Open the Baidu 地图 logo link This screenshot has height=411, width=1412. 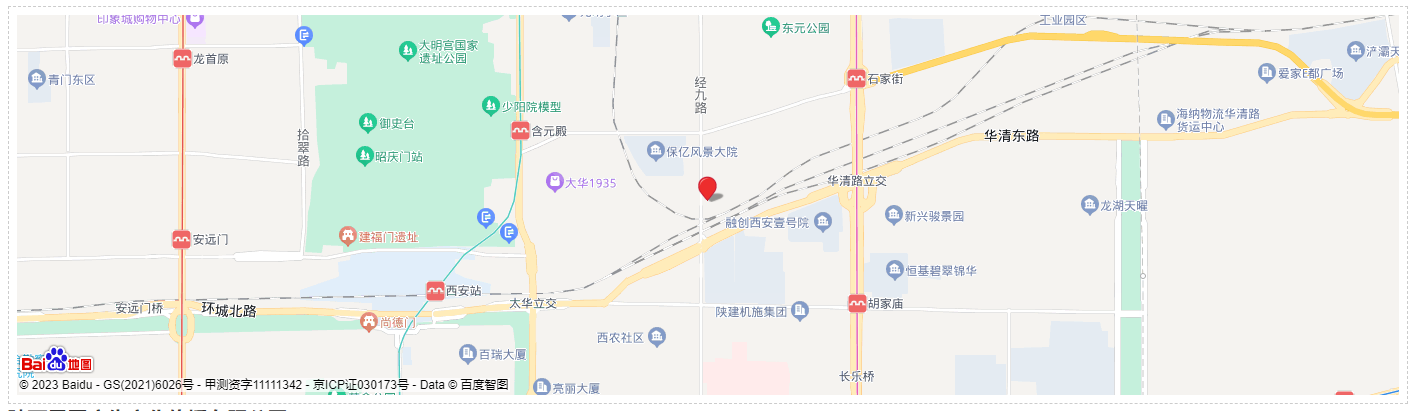(x=56, y=362)
